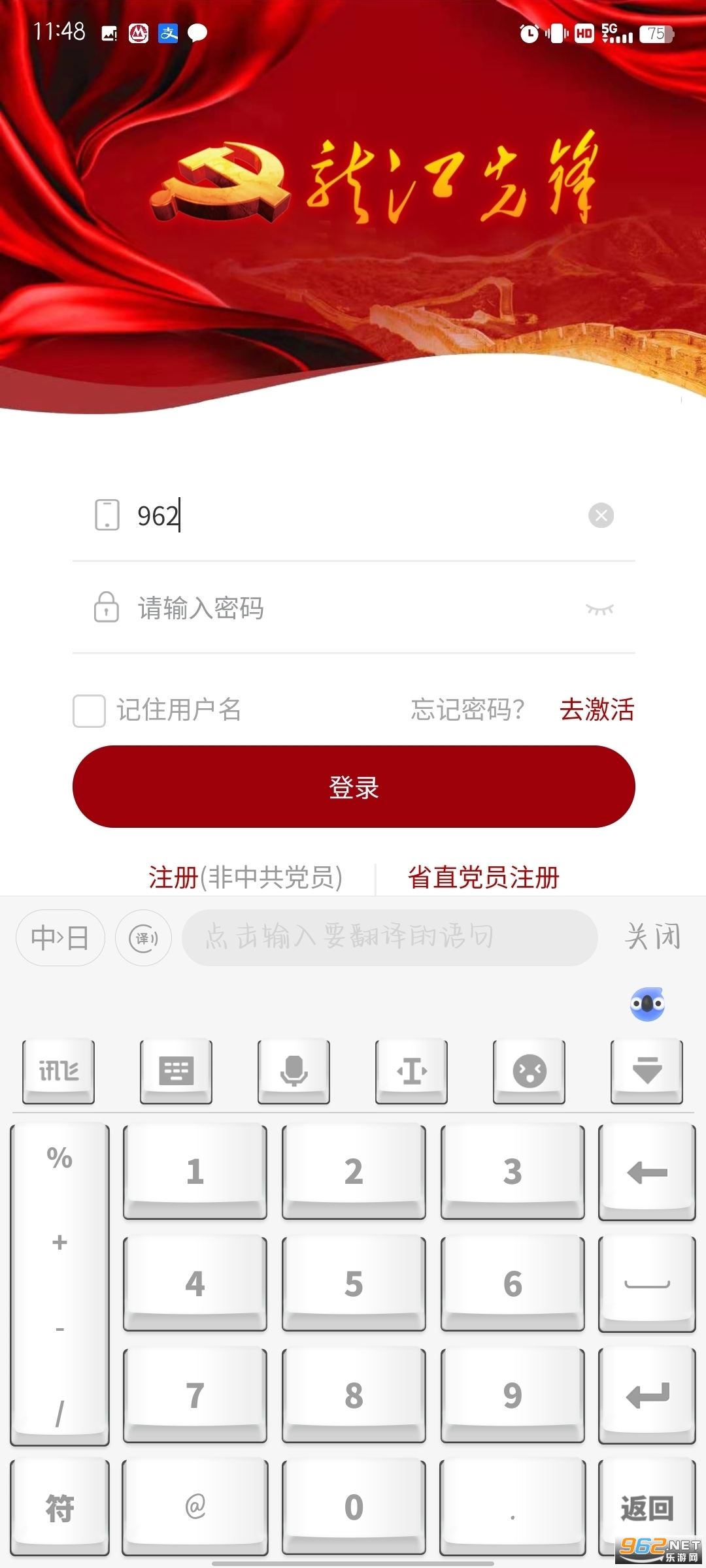Open the emoji panel on the keyboard
Screen dimensions: 706x1568
(x=529, y=1071)
